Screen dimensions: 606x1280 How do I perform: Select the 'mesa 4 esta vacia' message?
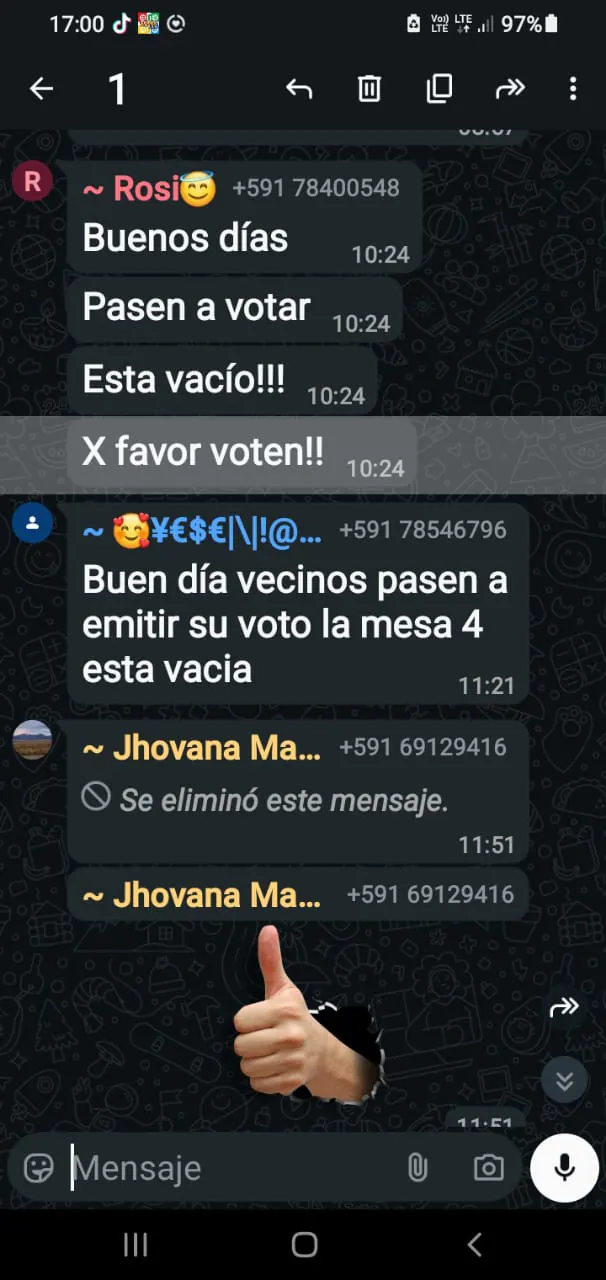pyautogui.click(x=298, y=603)
